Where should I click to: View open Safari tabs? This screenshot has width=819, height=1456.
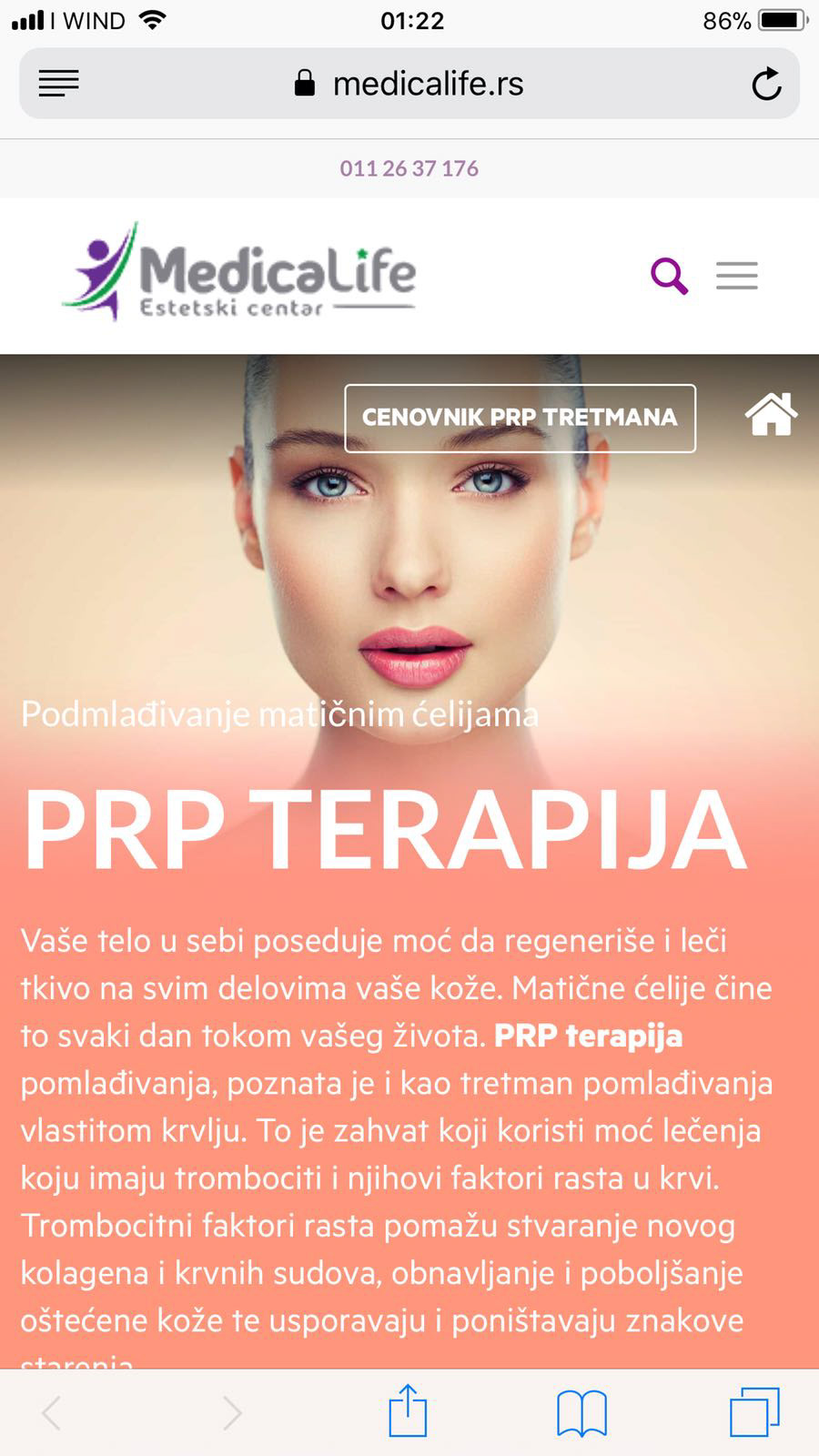coord(754,1412)
